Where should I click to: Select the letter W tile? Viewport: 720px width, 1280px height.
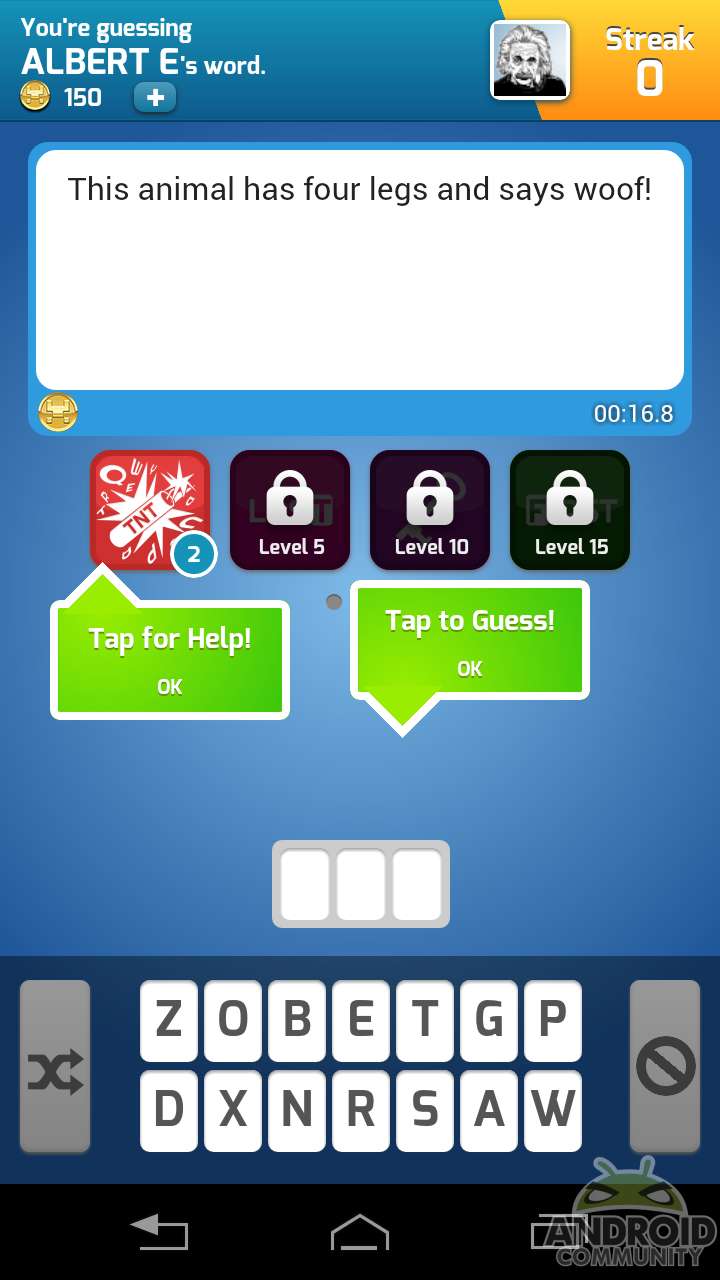pyautogui.click(x=553, y=1110)
